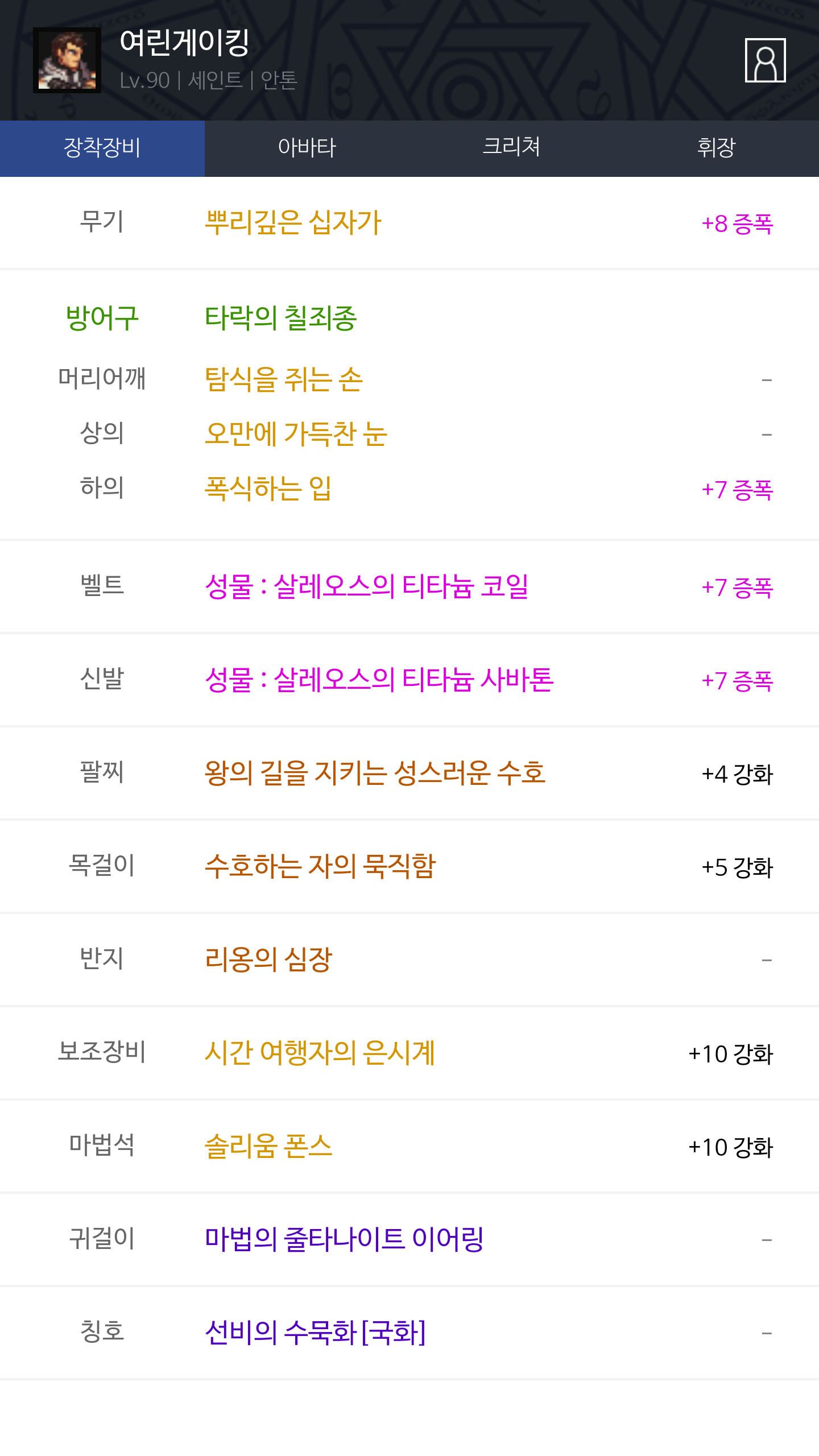The width and height of the screenshot is (819, 1456).
Task: Tap the character avatar portrait
Action: pyautogui.click(x=67, y=60)
